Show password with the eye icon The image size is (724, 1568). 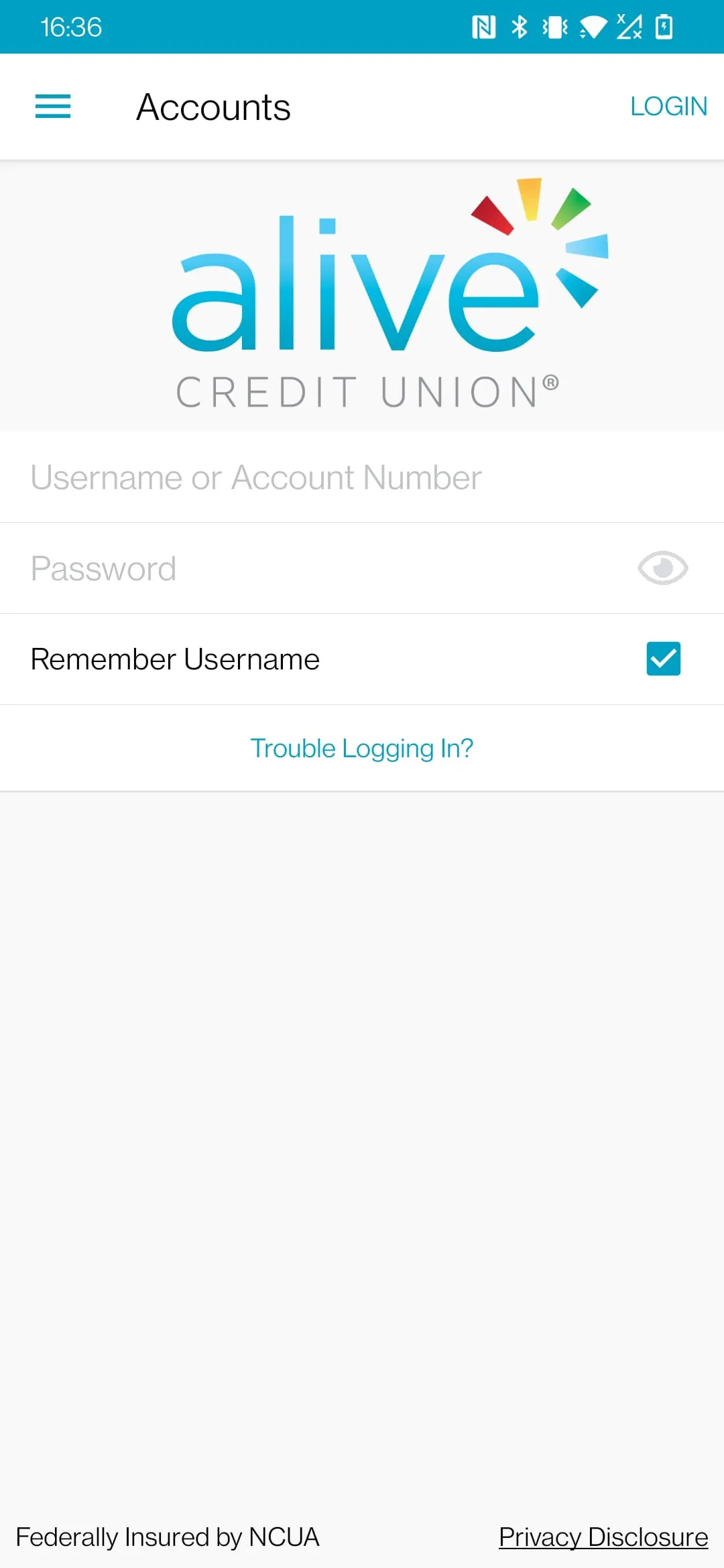tap(662, 568)
